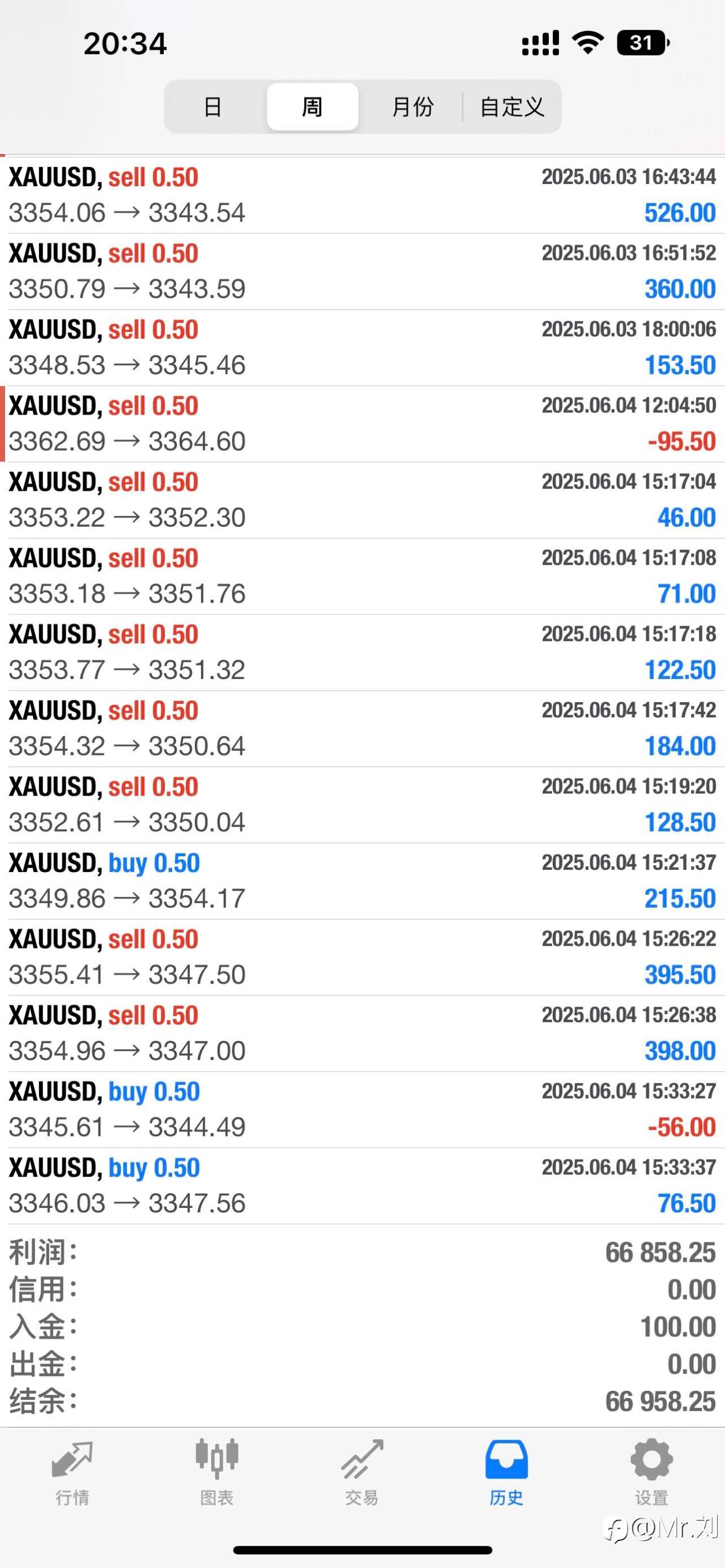Screen dimensions: 725x1568
Task: Expand the 526.00 profit trade at 16:43:44
Action: click(362, 195)
